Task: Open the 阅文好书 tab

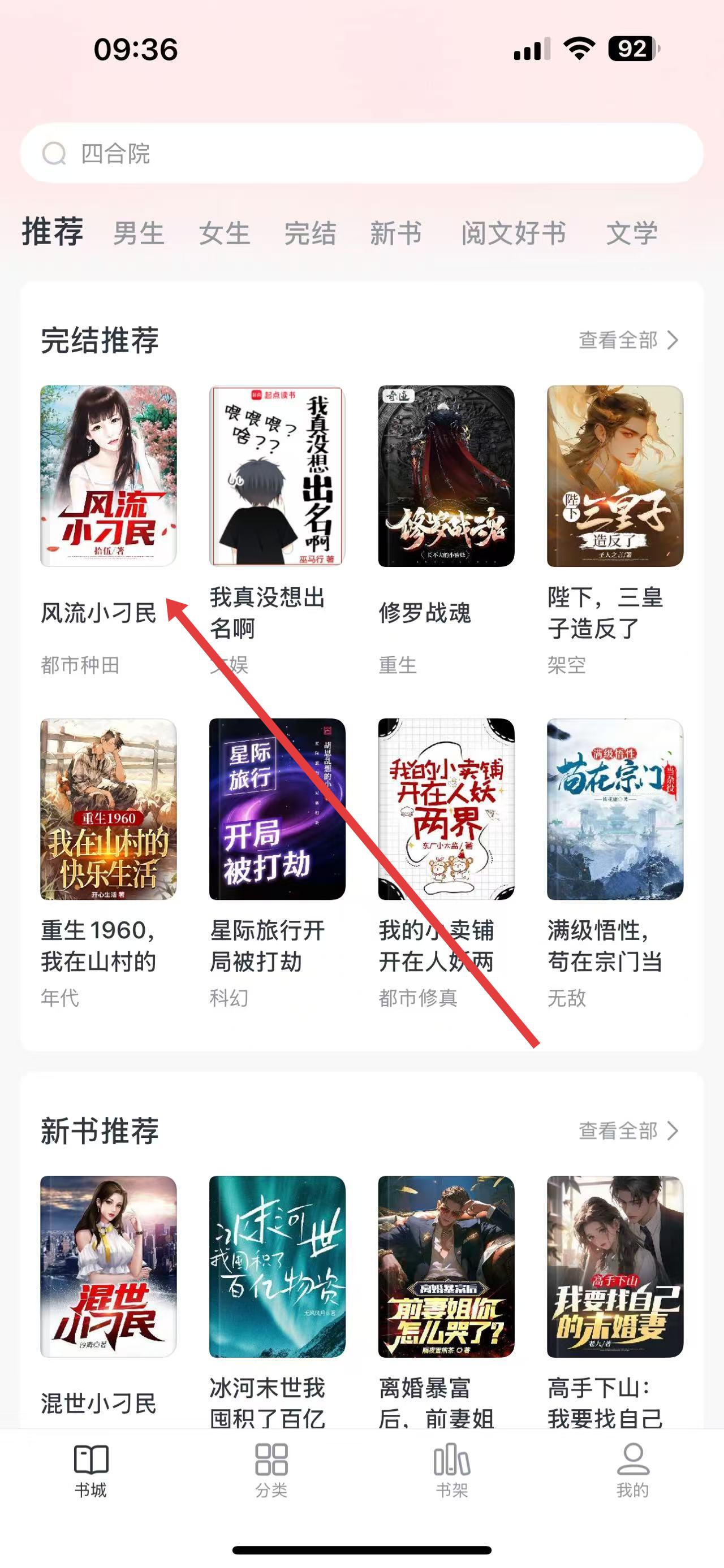Action: [x=514, y=233]
